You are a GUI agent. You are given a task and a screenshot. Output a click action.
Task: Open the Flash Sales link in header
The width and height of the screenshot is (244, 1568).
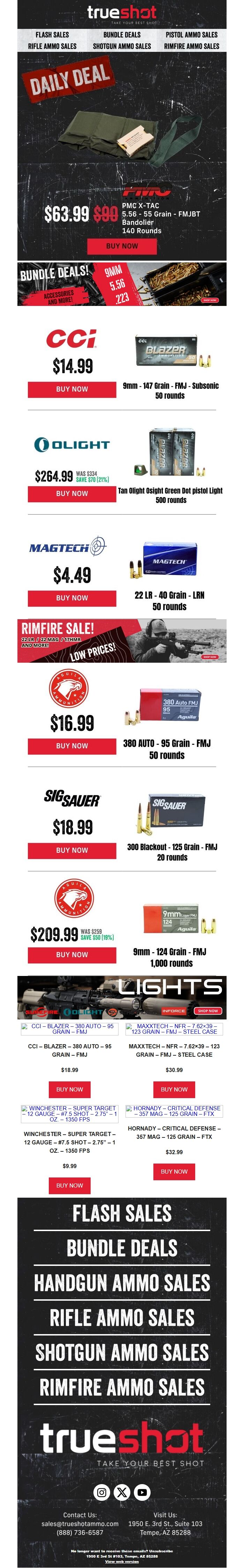coord(52,35)
